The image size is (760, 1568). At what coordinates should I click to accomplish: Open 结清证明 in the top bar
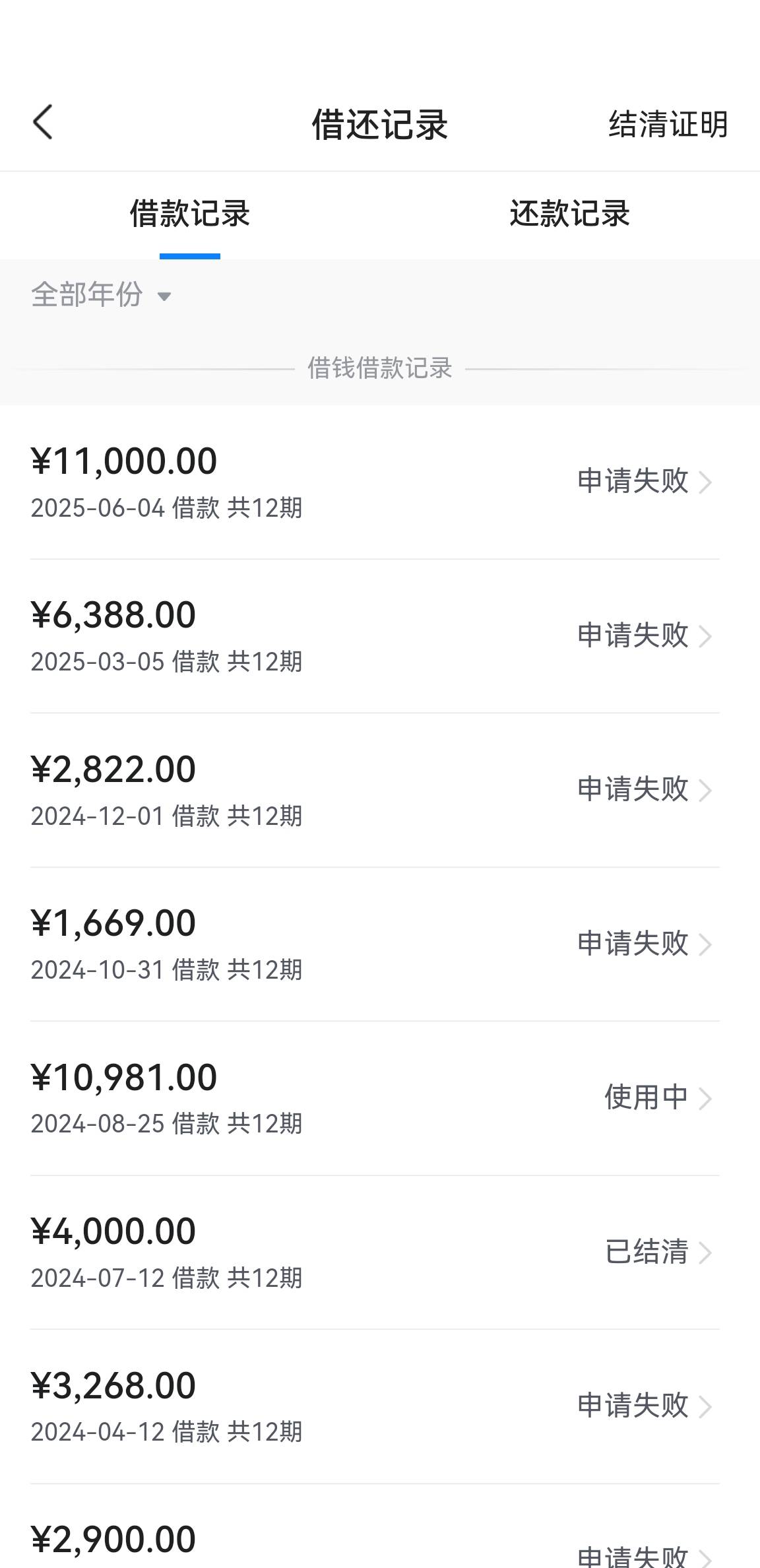coord(668,124)
